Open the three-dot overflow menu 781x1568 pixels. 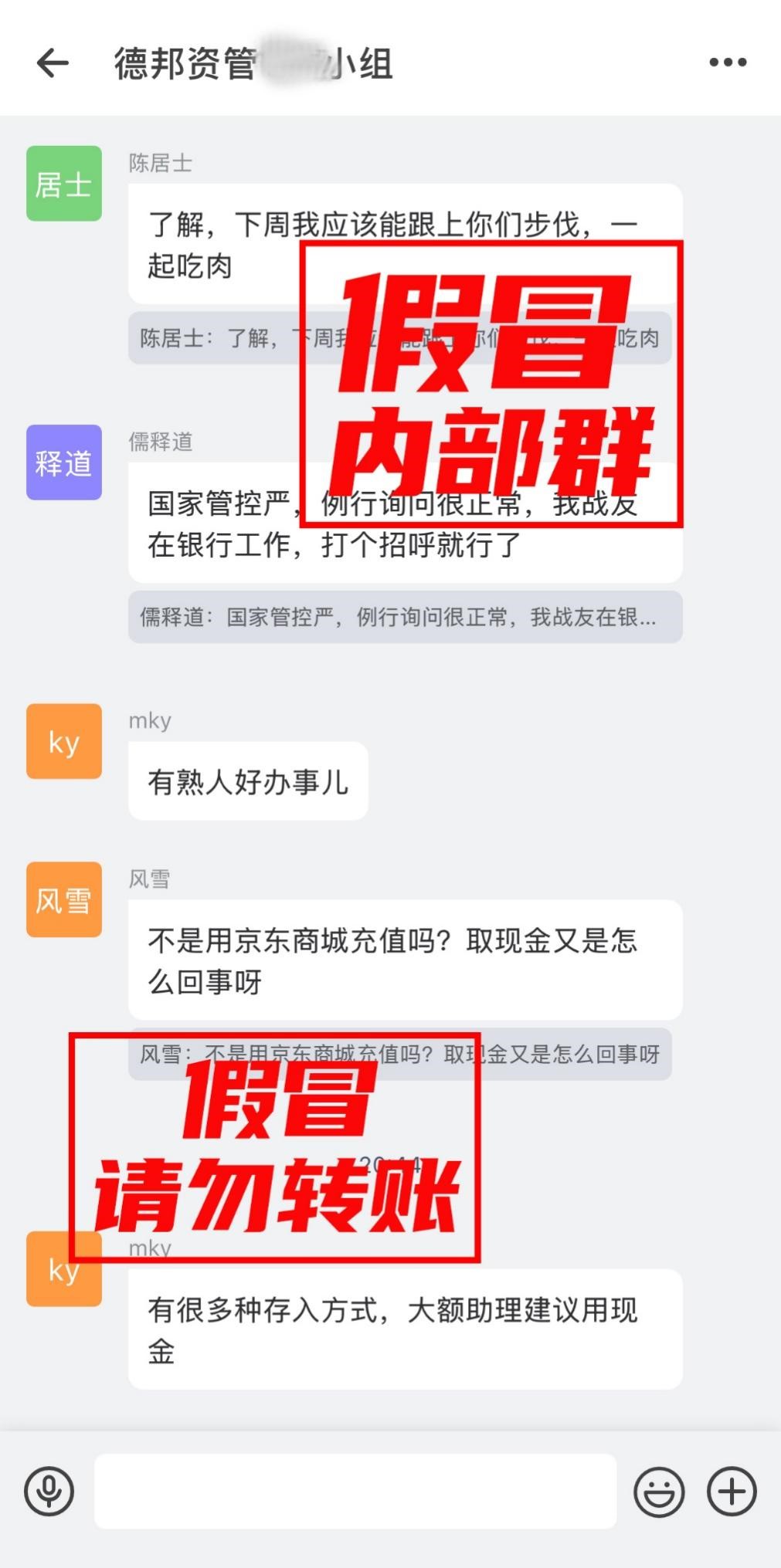pos(727,63)
